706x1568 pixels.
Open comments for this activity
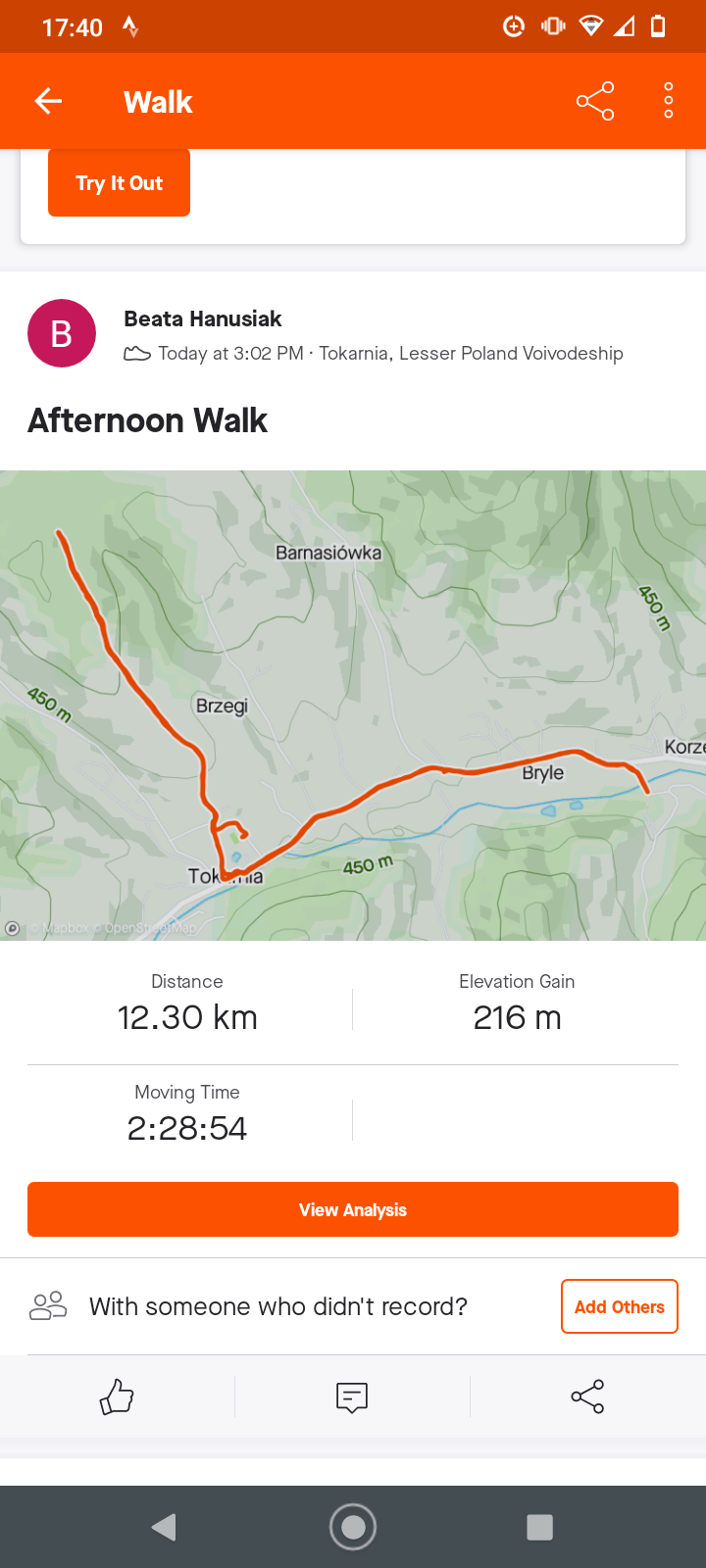pyautogui.click(x=352, y=1396)
